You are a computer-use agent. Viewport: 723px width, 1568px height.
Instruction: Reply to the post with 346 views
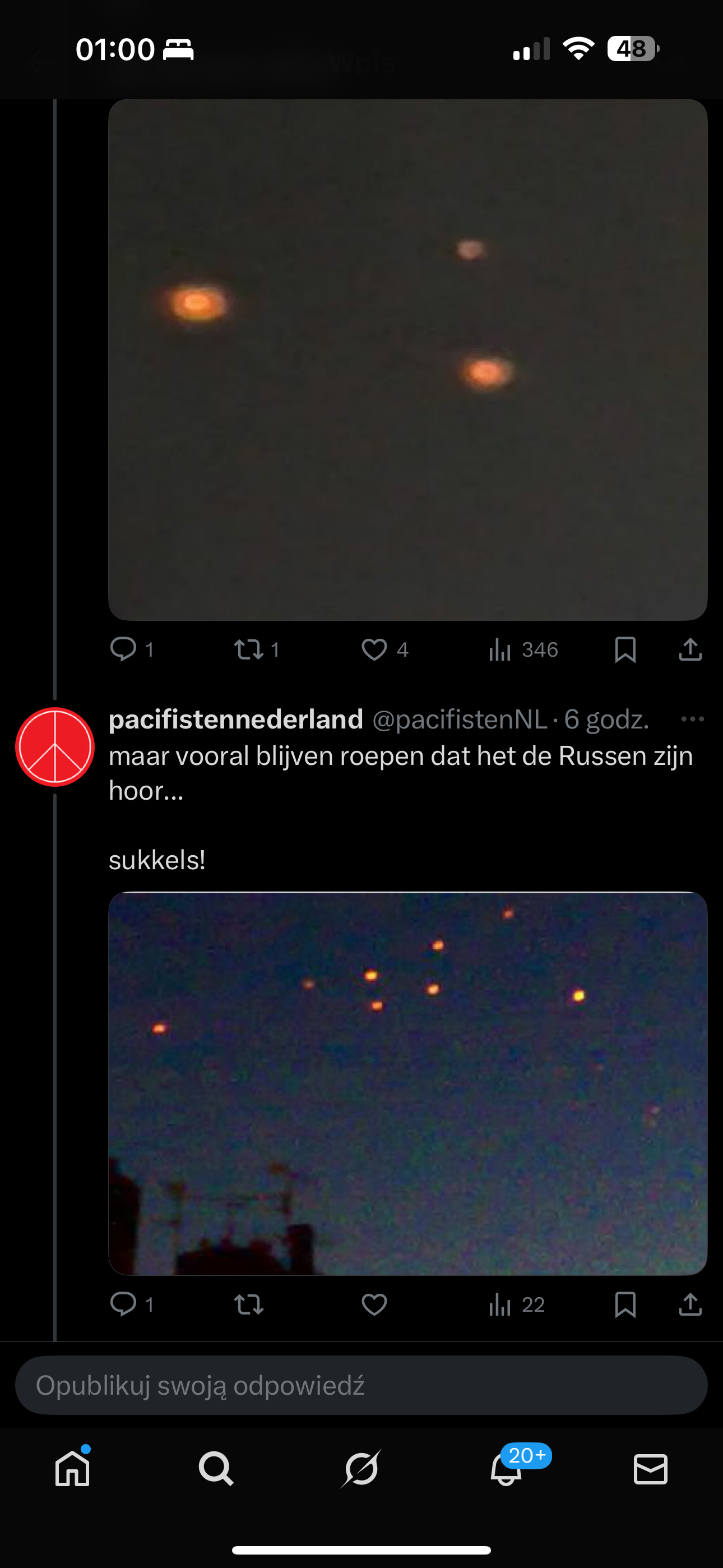tap(123, 649)
